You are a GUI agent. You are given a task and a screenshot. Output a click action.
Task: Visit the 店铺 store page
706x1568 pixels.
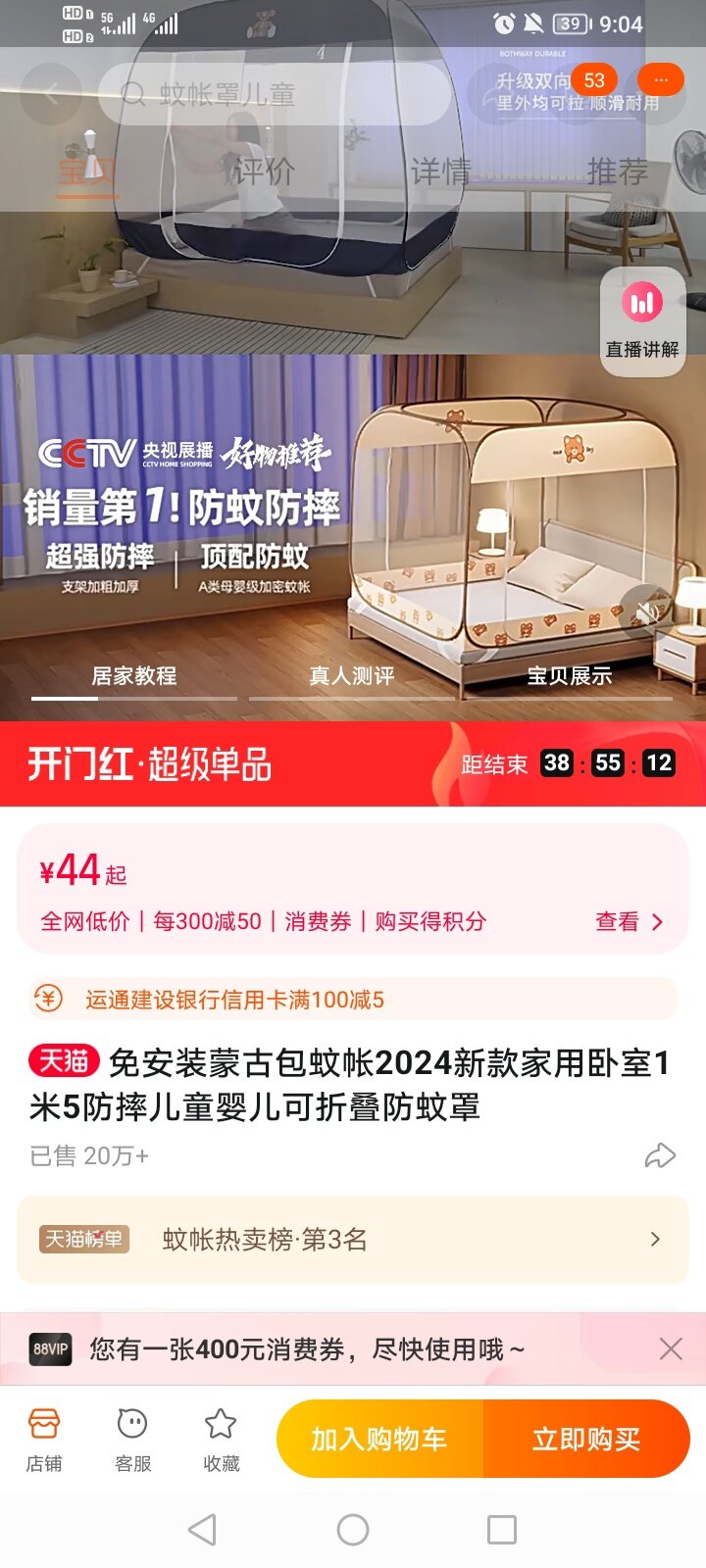coord(44,1439)
